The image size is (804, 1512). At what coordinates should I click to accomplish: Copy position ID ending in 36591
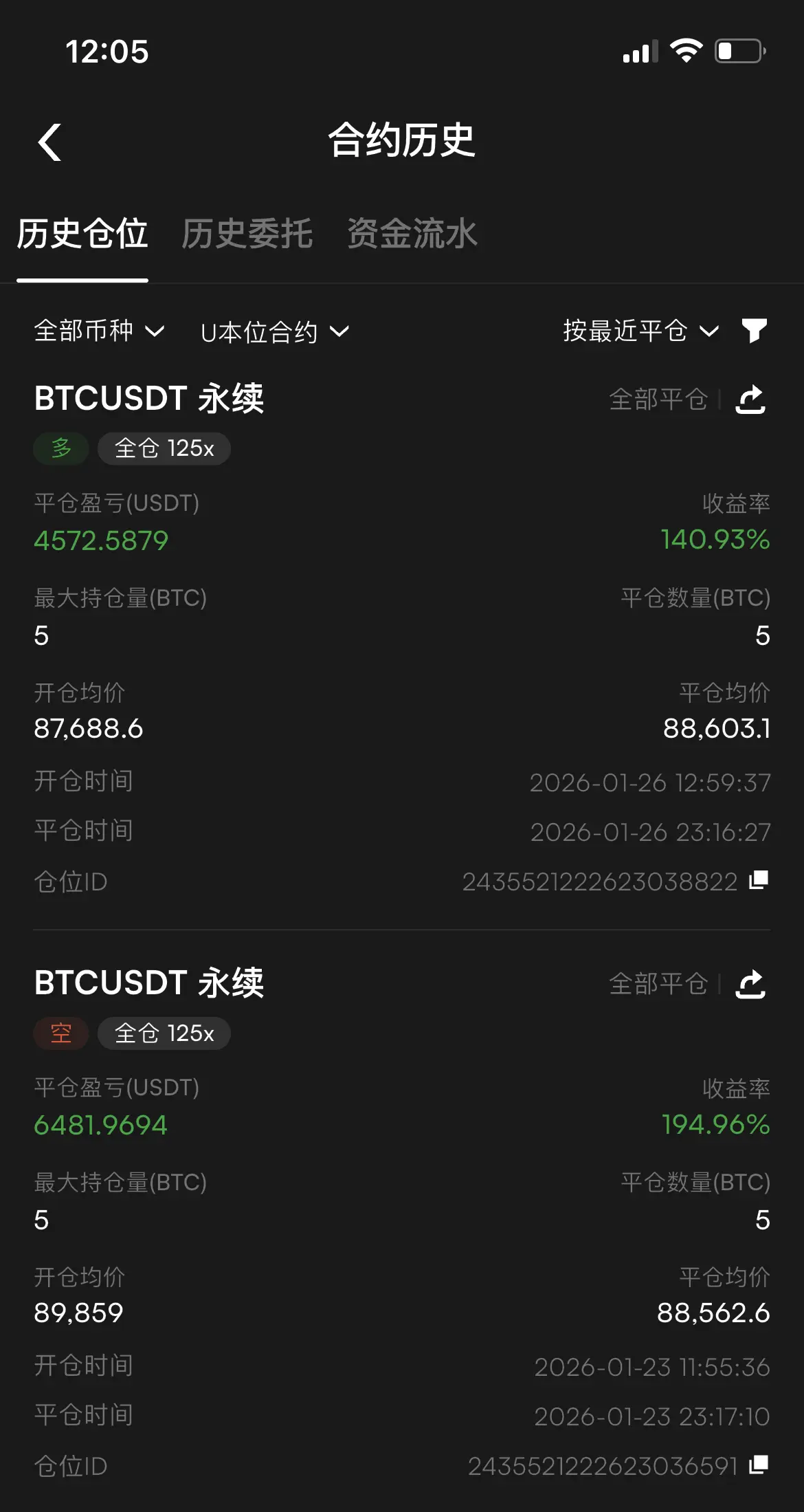click(x=759, y=1465)
